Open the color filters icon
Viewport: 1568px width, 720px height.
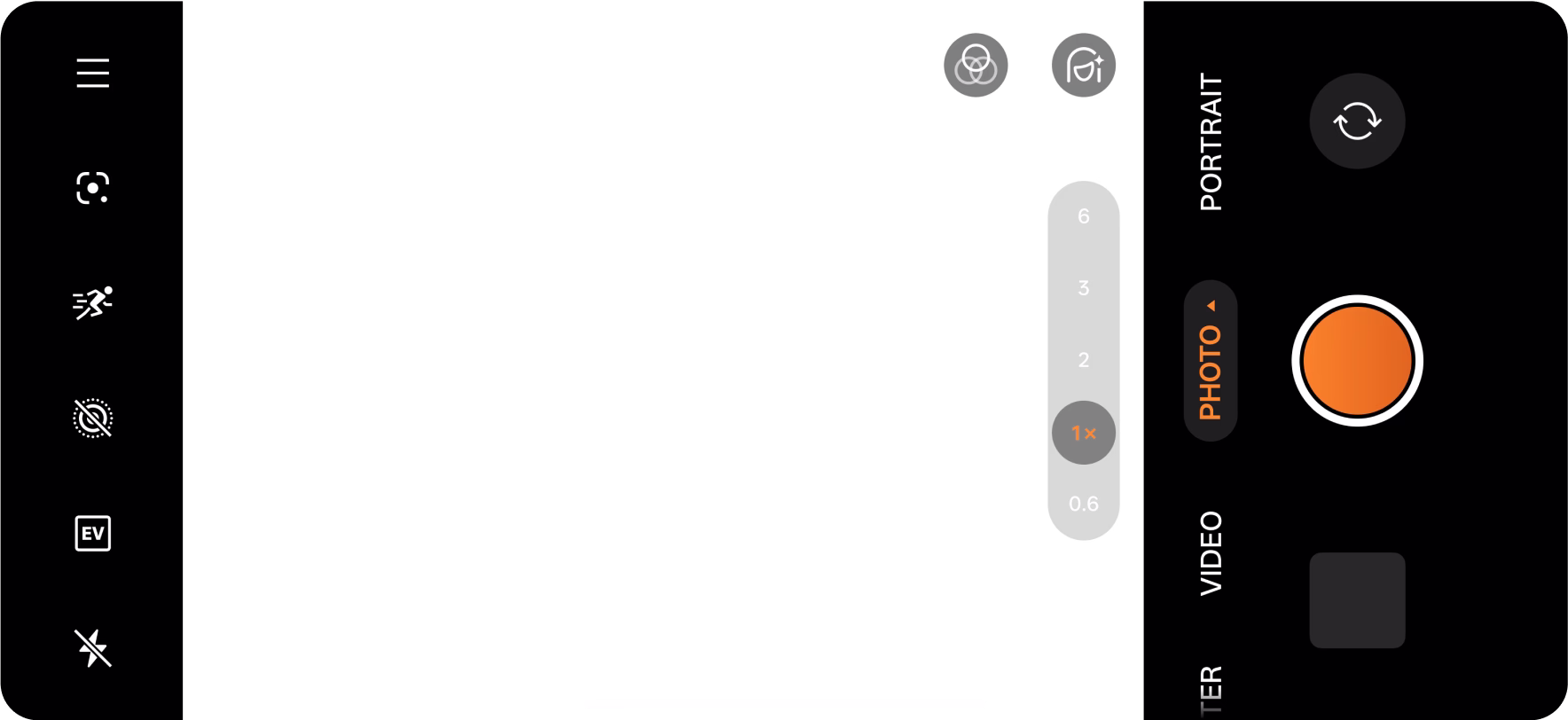pos(976,66)
